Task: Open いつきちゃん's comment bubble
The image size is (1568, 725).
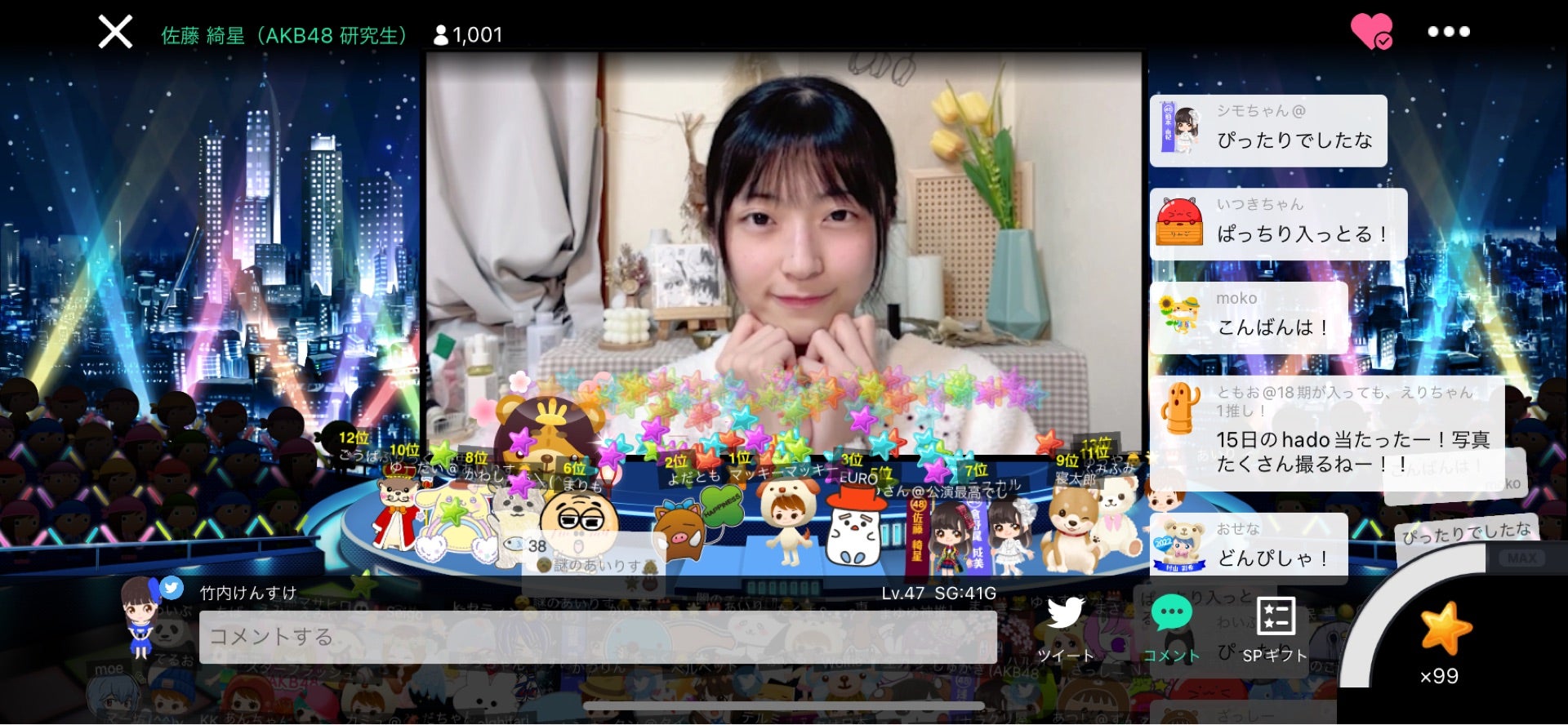Action: pos(1277,224)
